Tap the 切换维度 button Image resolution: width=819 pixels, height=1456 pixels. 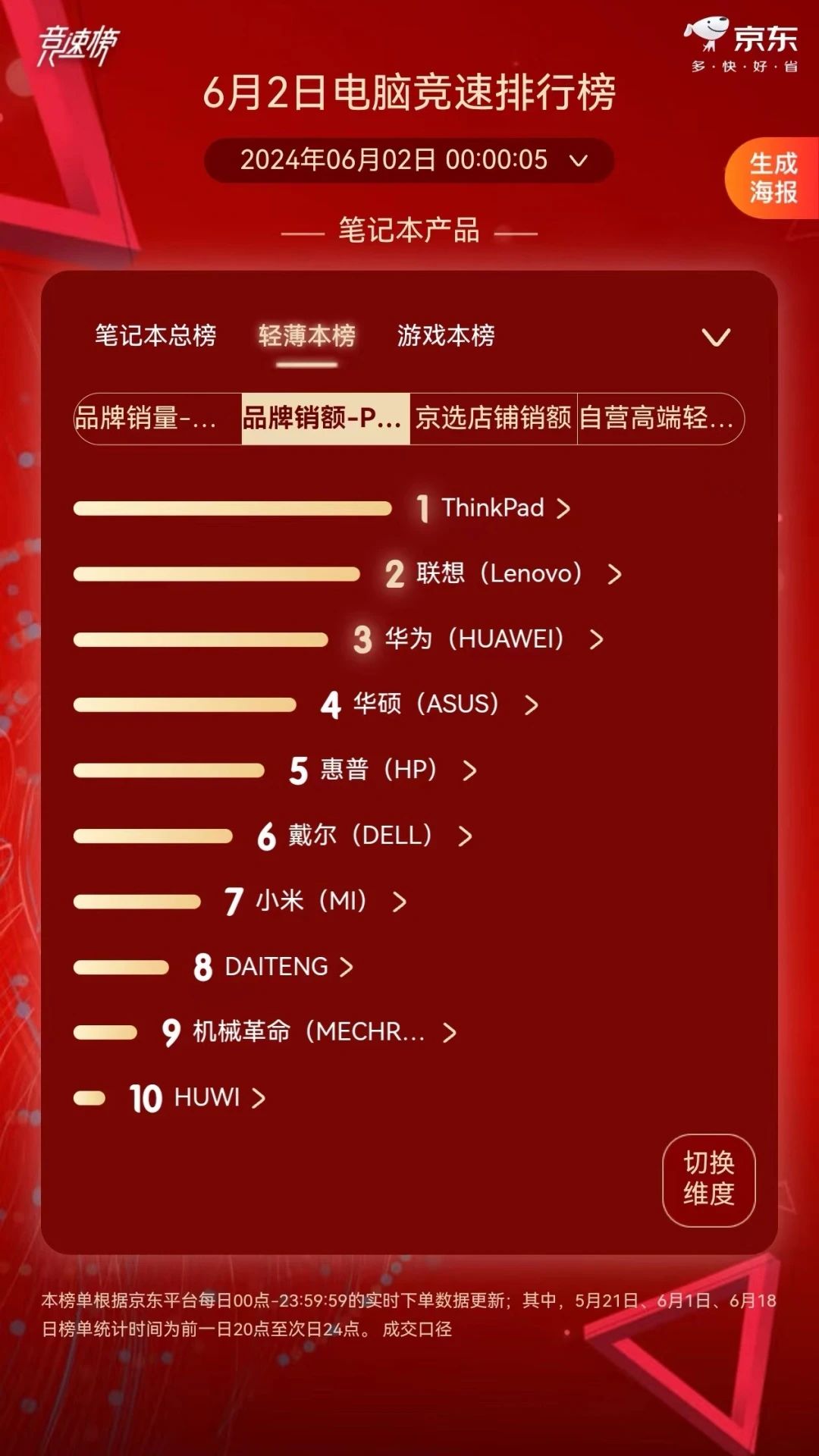coord(708,1179)
